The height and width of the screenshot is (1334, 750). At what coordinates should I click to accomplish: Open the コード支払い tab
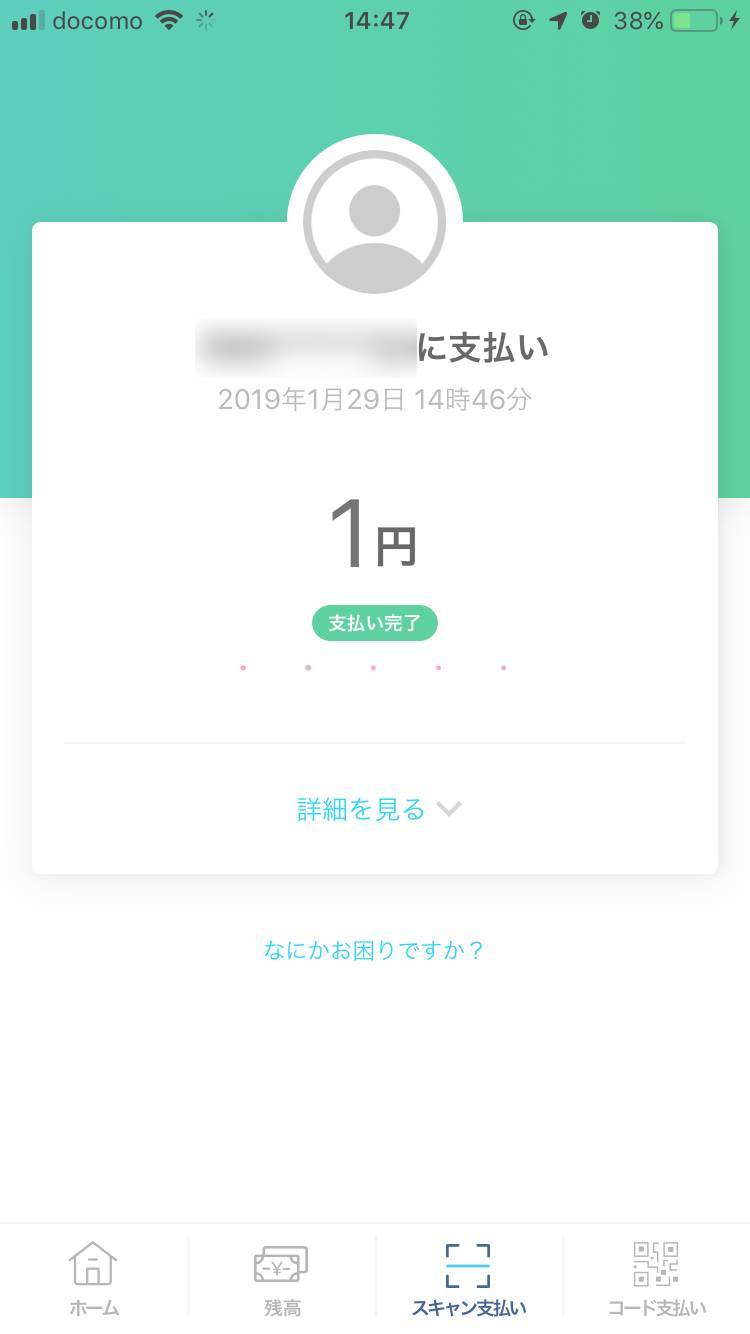coord(656,1279)
